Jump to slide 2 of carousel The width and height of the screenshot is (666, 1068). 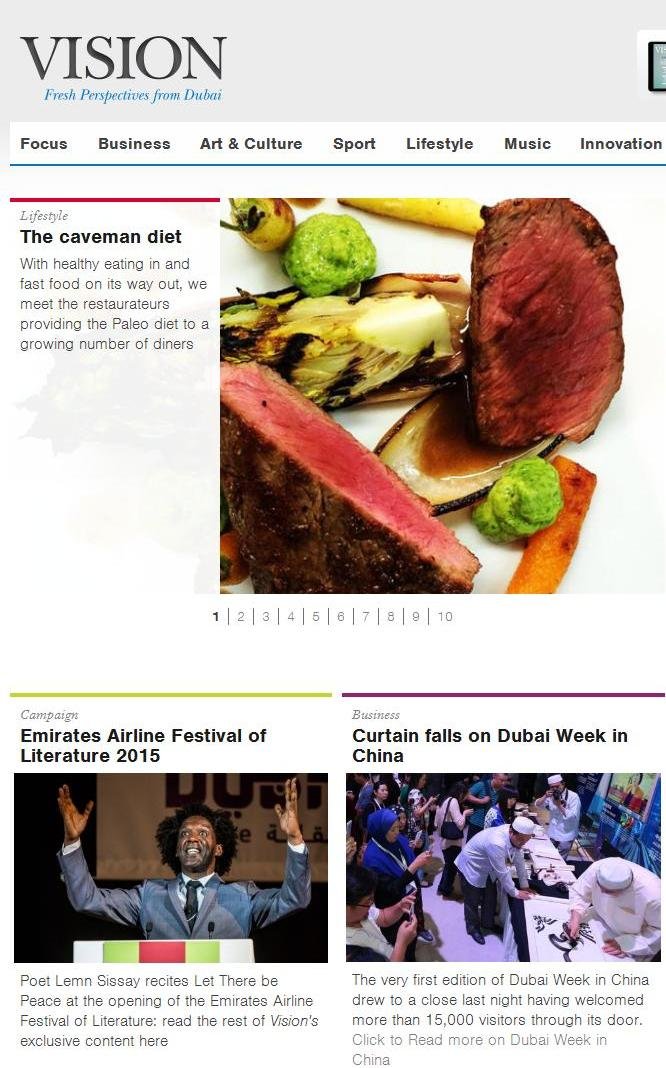(240, 616)
